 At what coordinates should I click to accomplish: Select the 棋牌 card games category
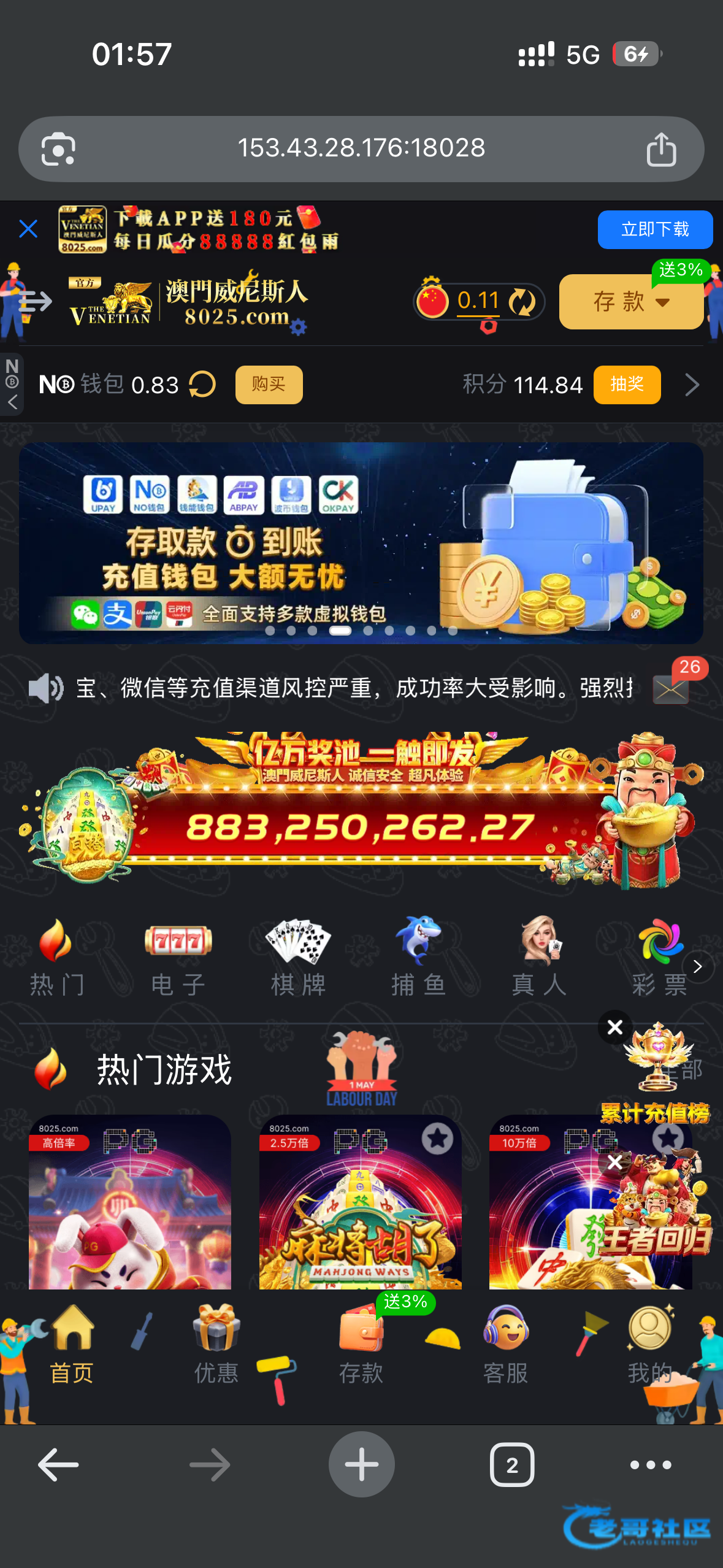pos(298,957)
